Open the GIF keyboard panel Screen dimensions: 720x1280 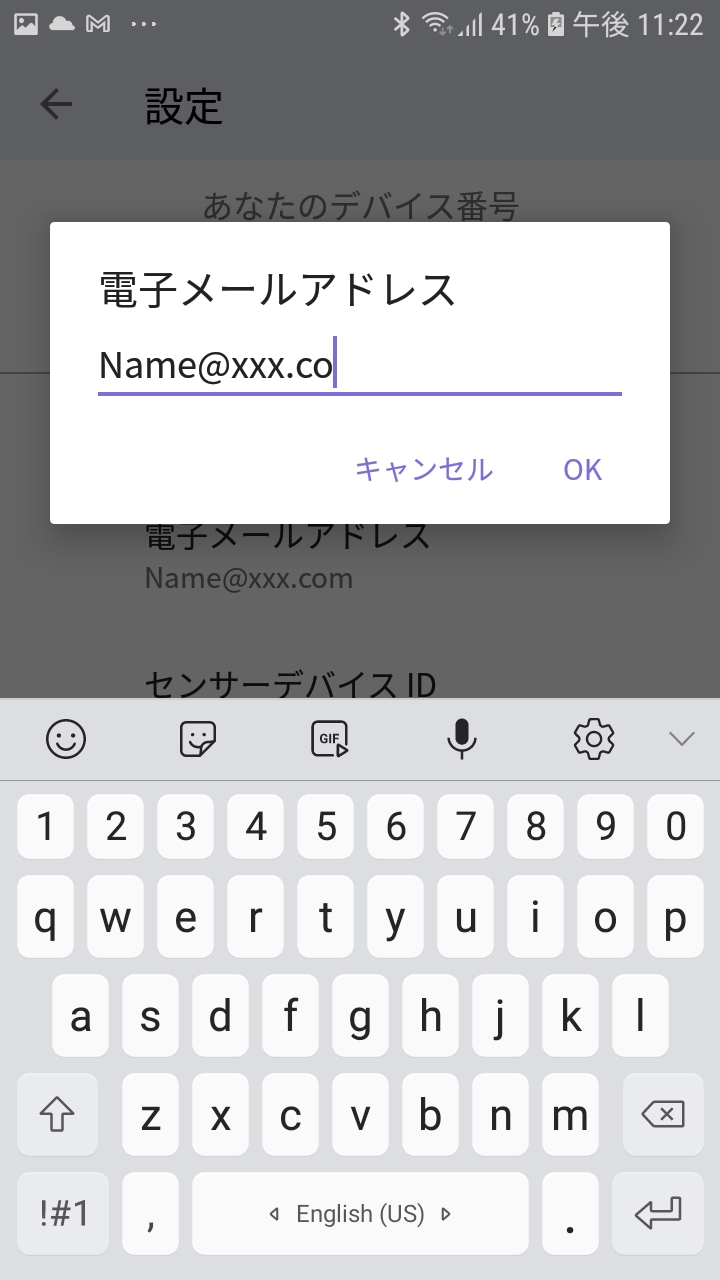pos(330,739)
